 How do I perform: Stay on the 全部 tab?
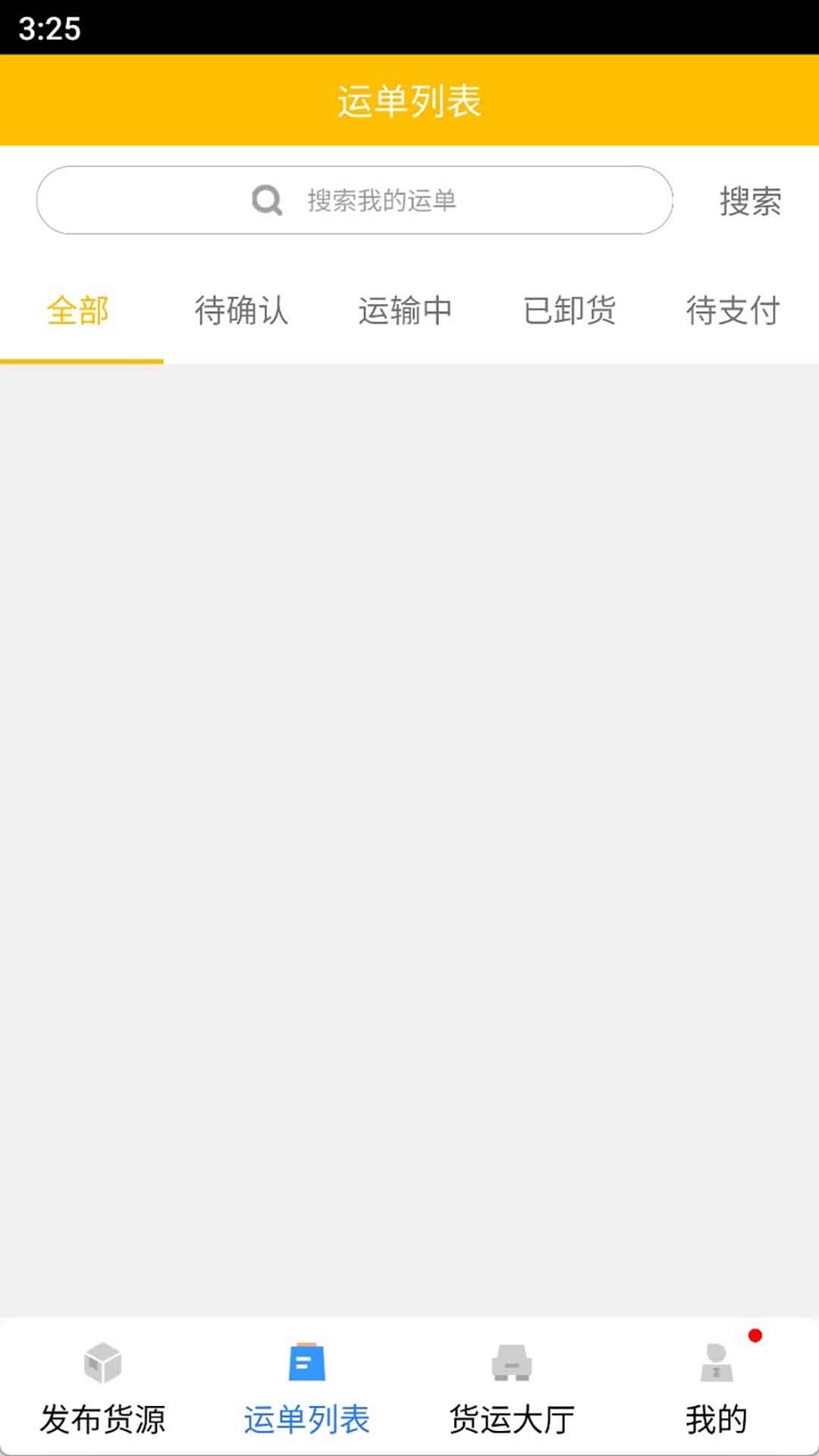[x=78, y=311]
